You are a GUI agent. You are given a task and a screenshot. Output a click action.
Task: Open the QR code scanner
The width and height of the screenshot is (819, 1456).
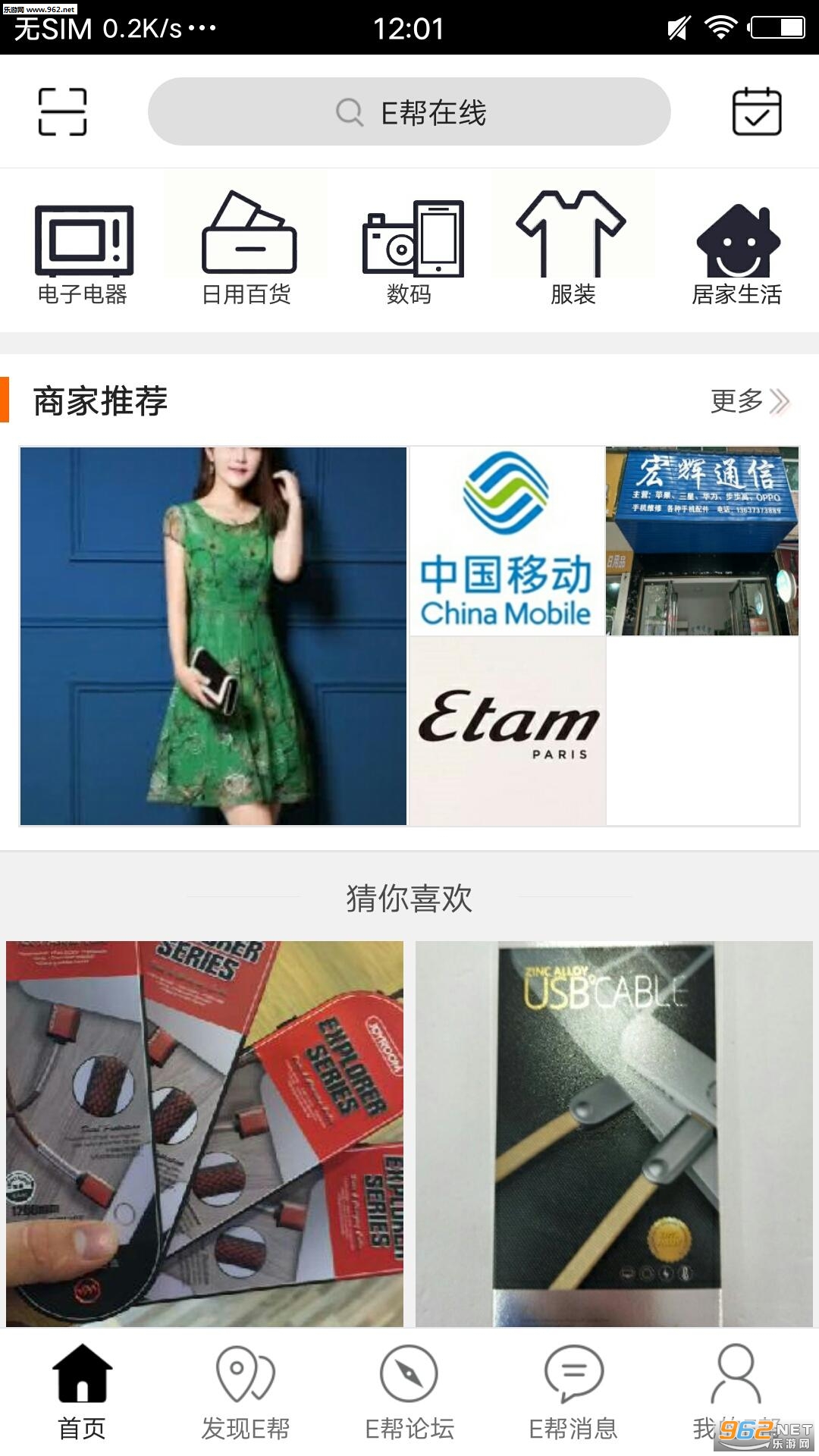coord(62,111)
